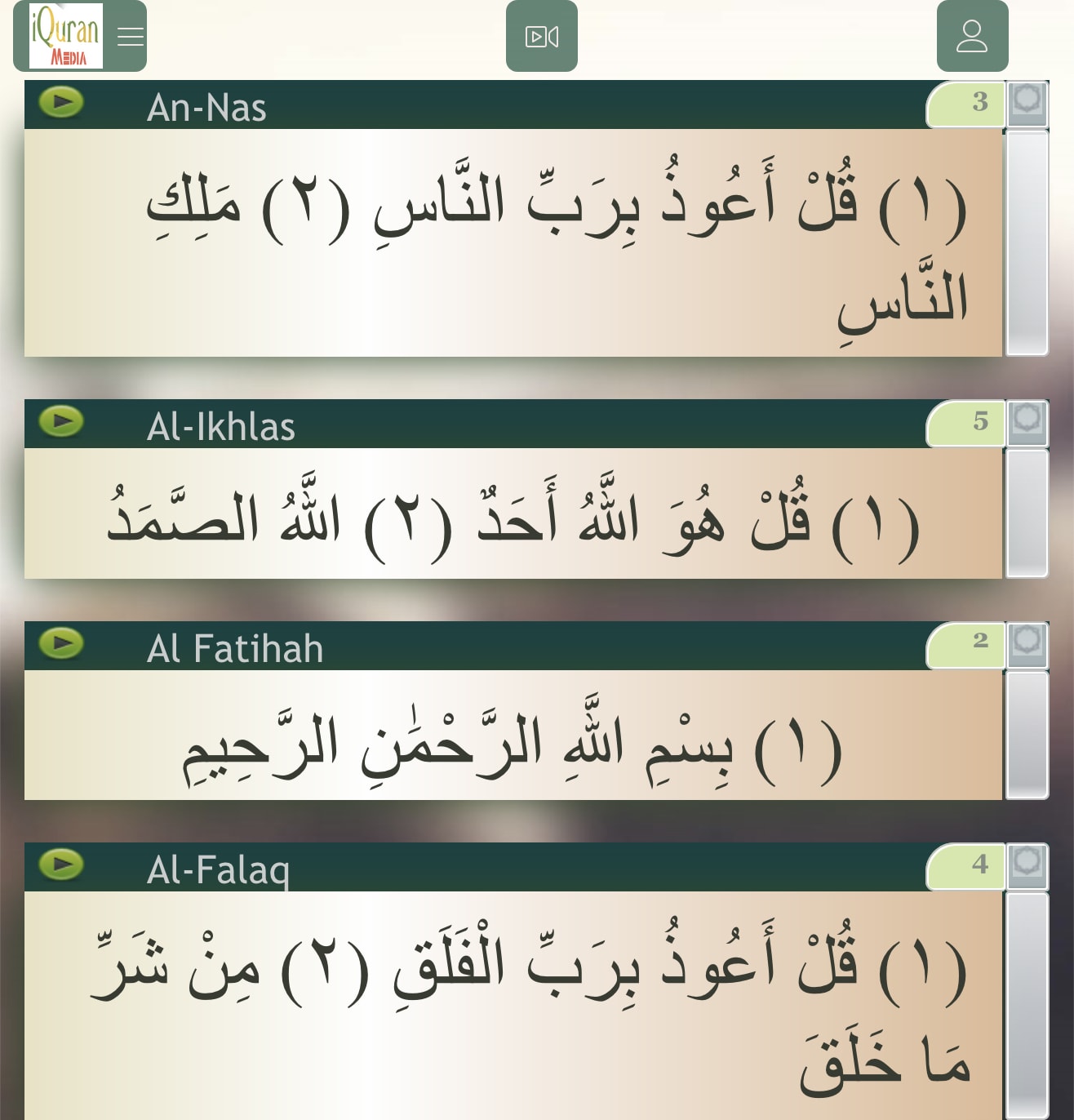This screenshot has height=1120, width=1074.
Task: Open the Al-Ikhlas surah card
Action: tap(513, 513)
